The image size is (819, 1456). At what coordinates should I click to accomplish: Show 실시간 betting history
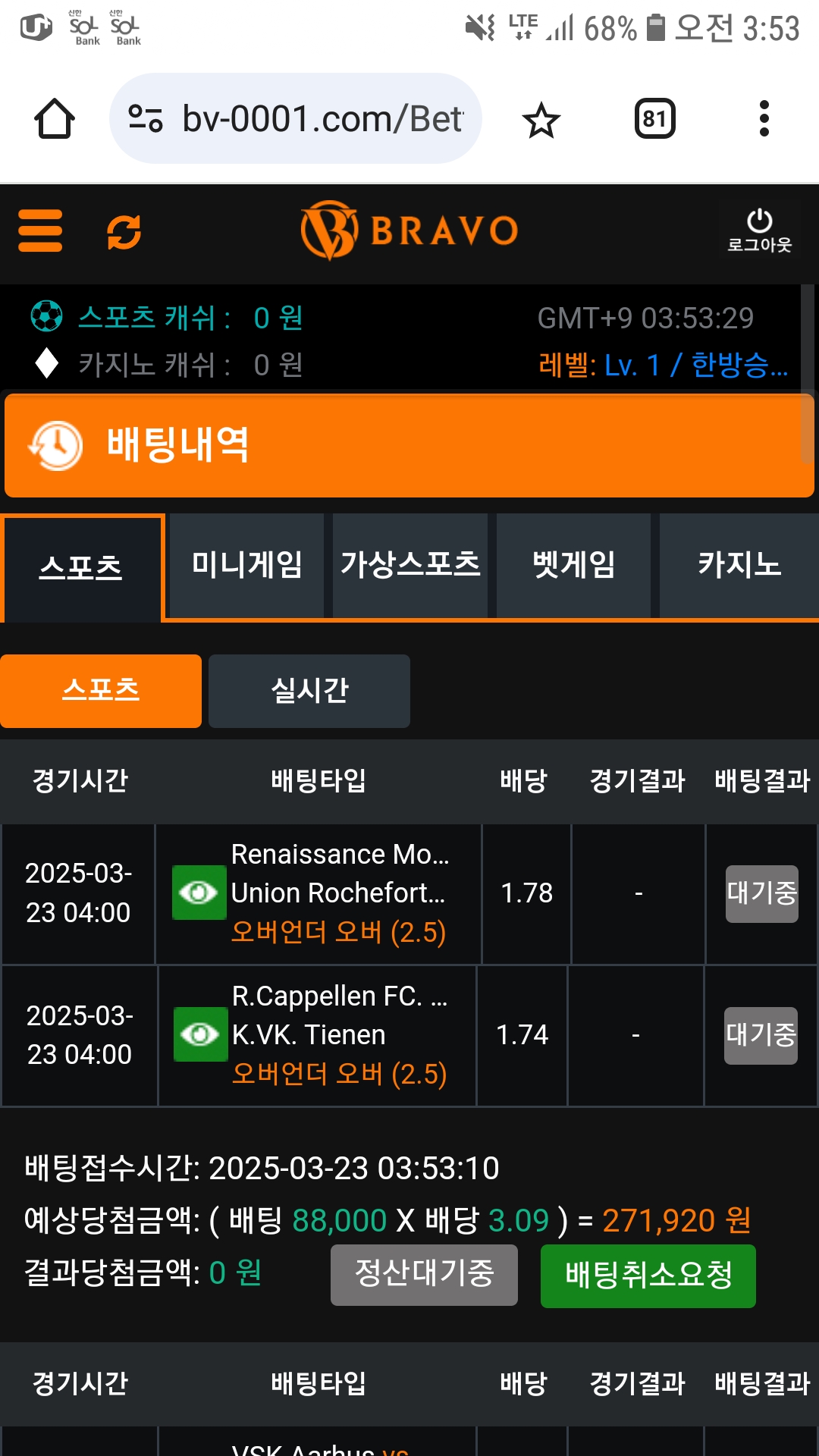(309, 691)
